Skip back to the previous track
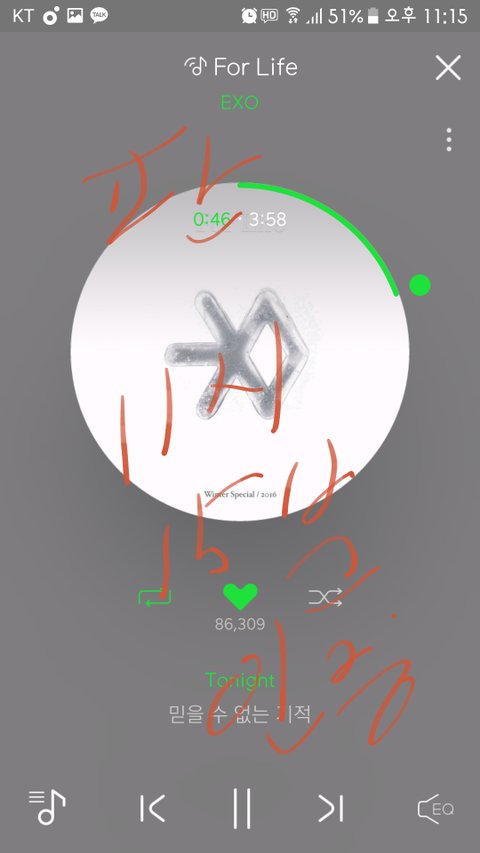Viewport: 480px width, 853px height. coord(152,808)
